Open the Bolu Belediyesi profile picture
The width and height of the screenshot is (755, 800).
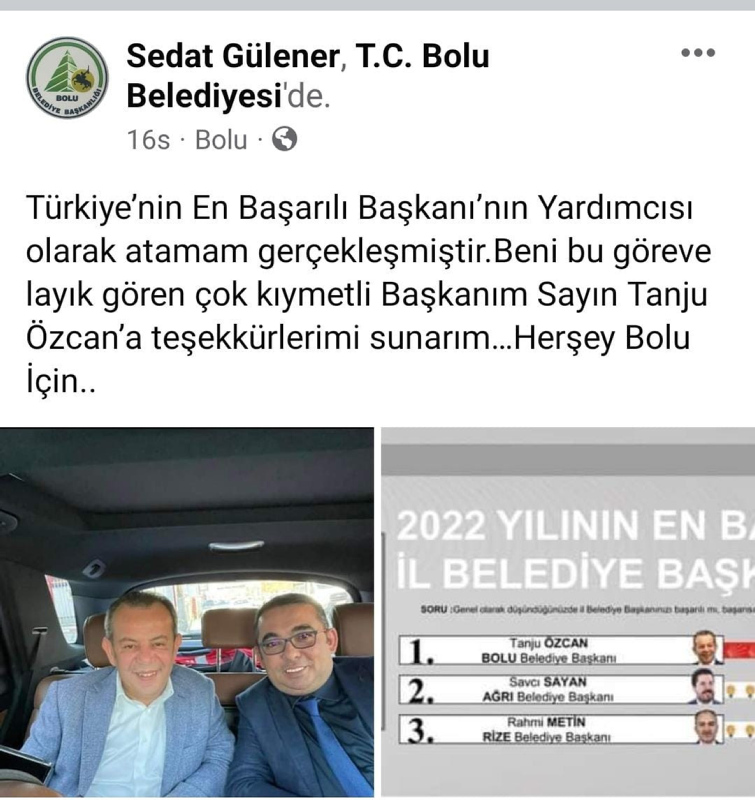click(67, 77)
